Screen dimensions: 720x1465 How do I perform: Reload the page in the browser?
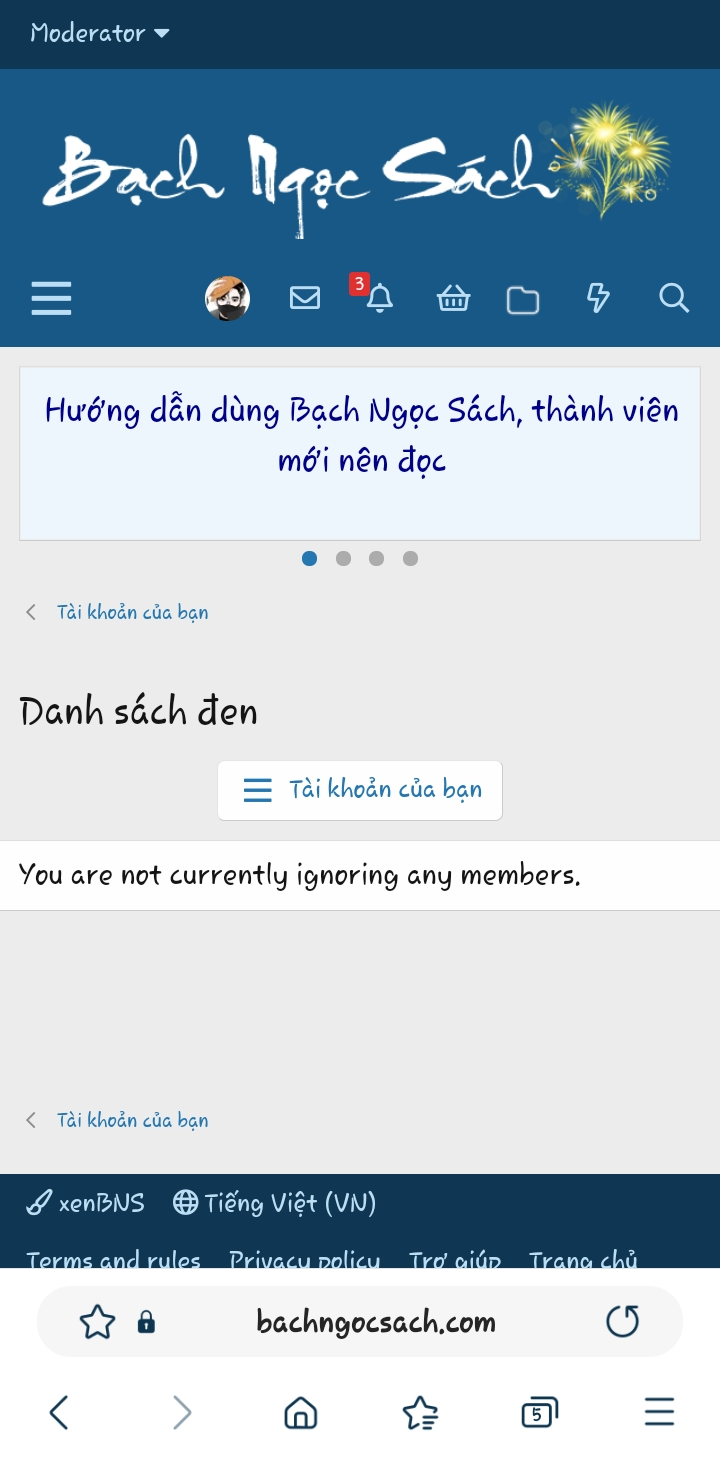[622, 1322]
